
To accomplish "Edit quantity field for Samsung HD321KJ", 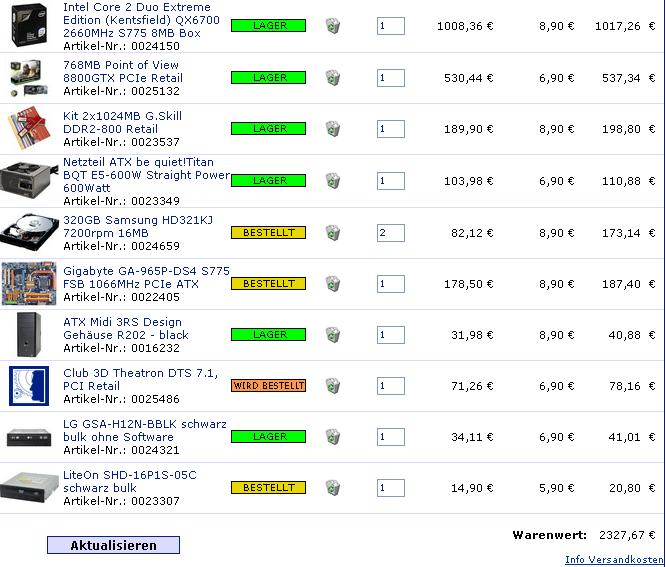I will 390,232.
